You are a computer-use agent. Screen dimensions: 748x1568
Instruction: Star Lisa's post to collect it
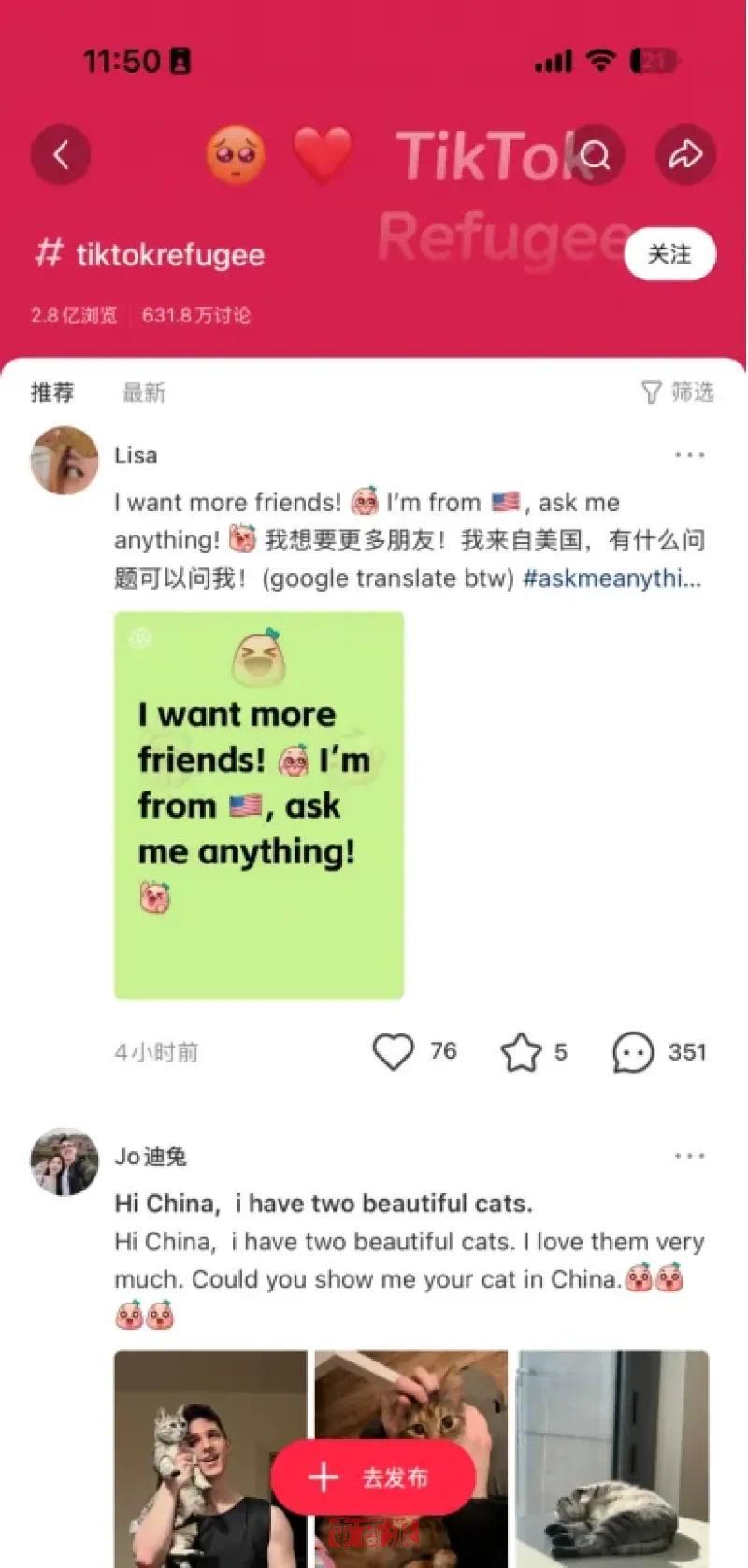point(521,1052)
